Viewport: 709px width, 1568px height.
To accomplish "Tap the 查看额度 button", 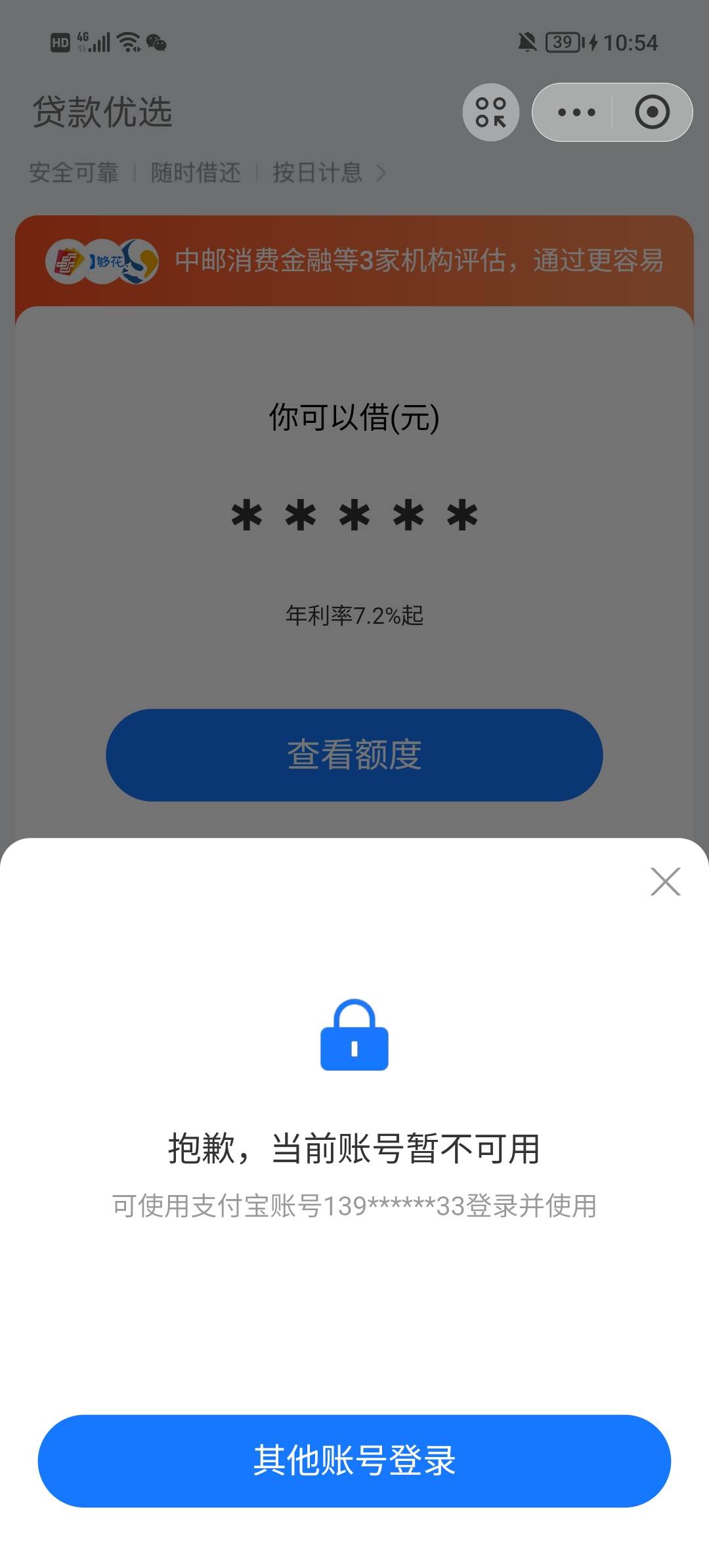I will point(354,755).
